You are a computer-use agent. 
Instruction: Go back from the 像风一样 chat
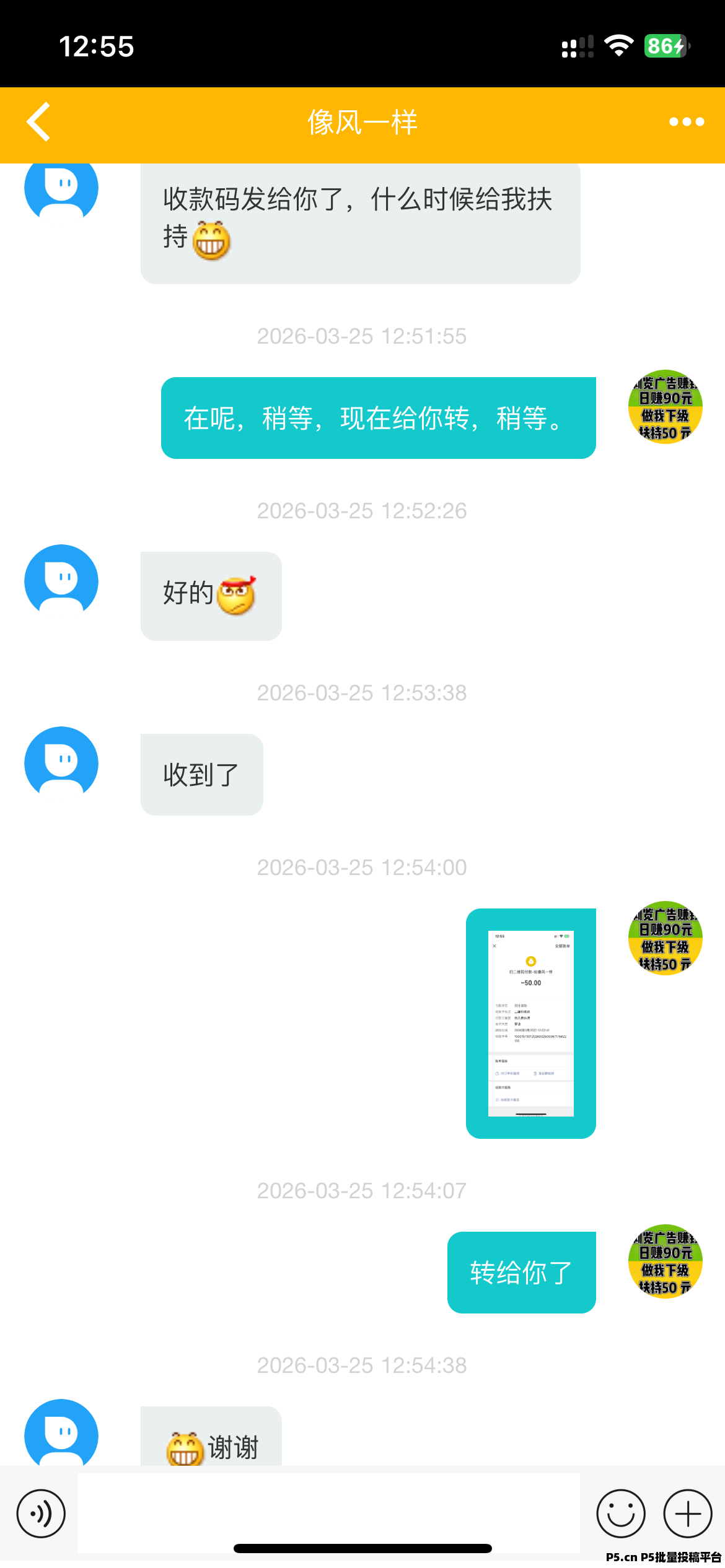pos(38,122)
